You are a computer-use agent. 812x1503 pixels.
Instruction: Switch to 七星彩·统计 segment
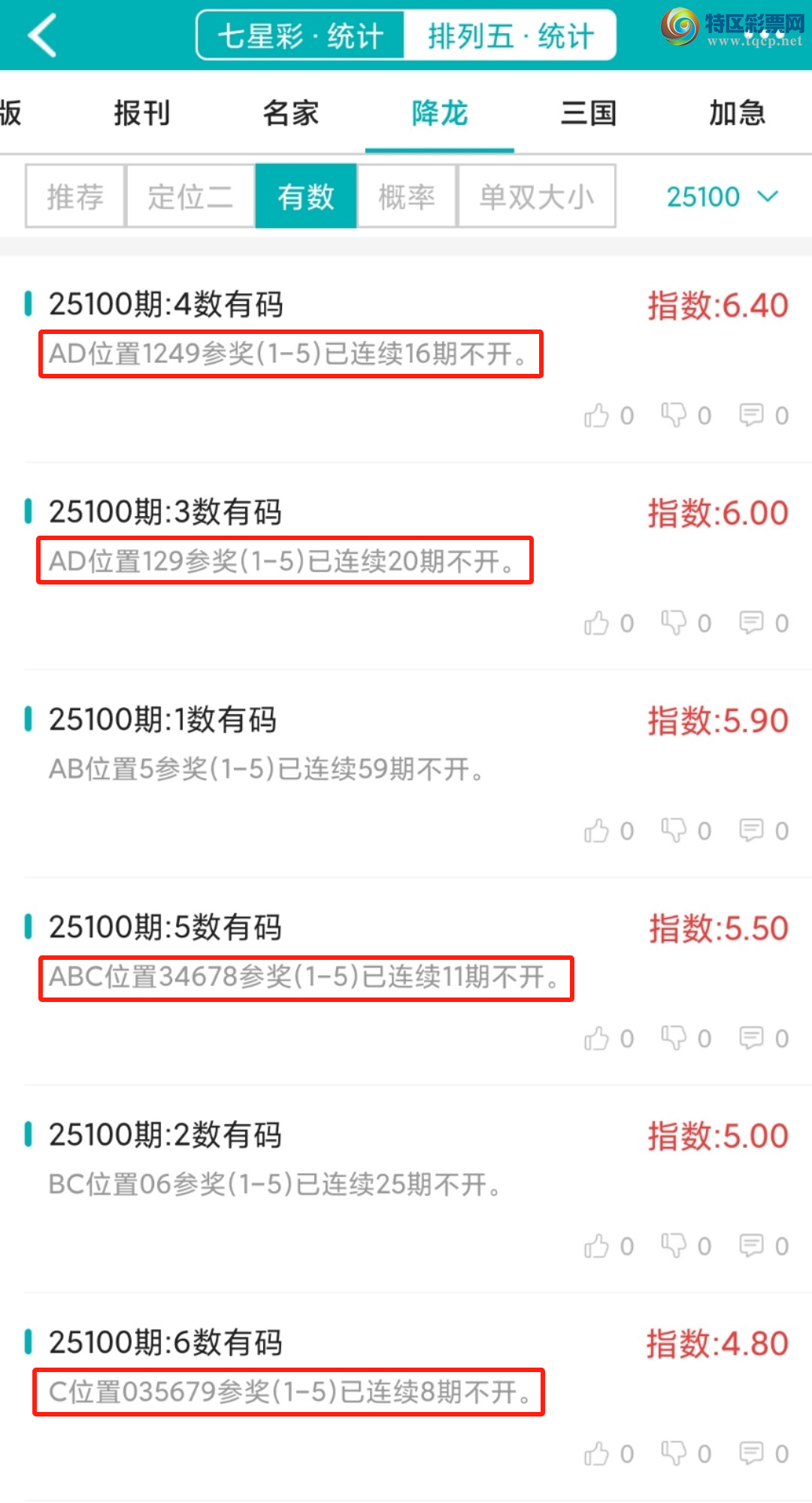301,35
